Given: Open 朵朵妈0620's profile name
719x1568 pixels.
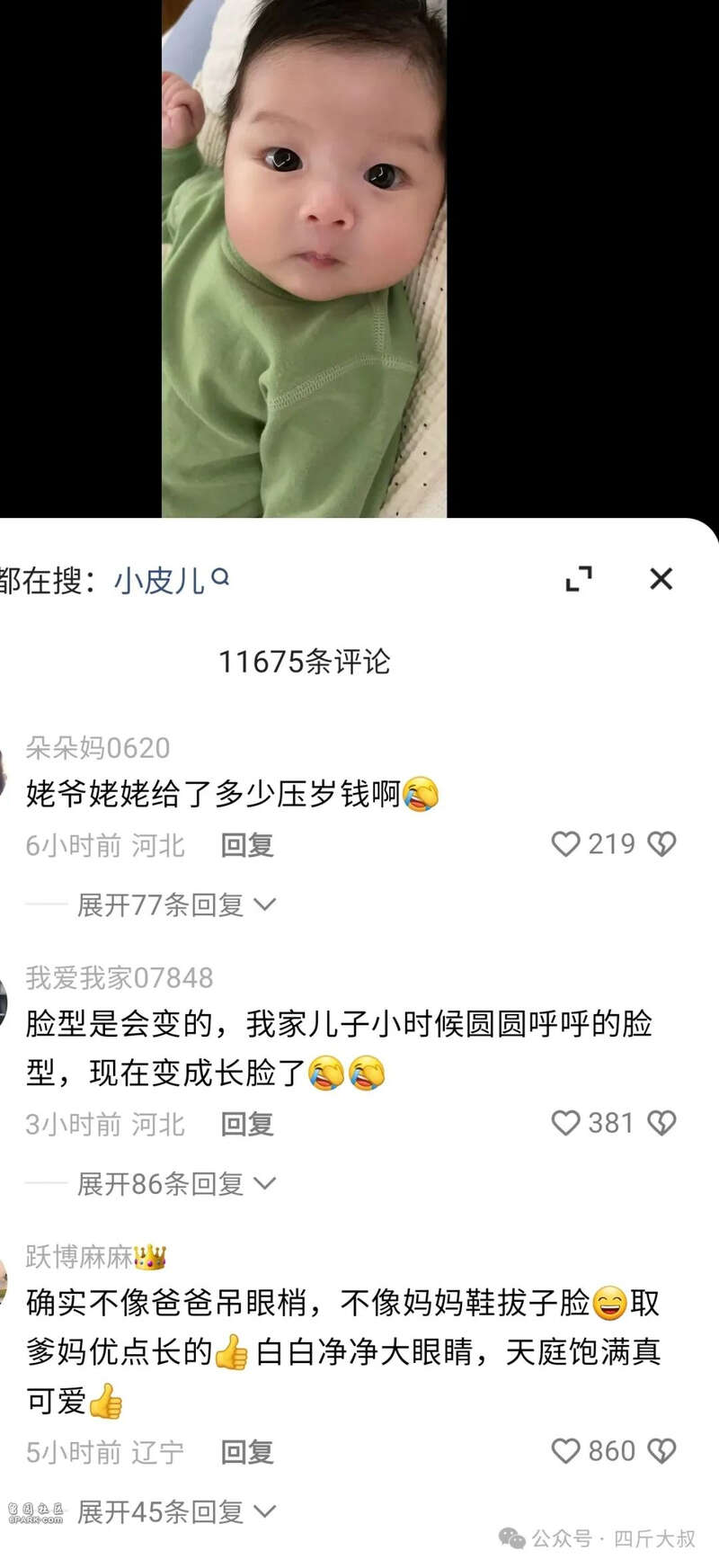Looking at the screenshot, I should click(x=97, y=747).
